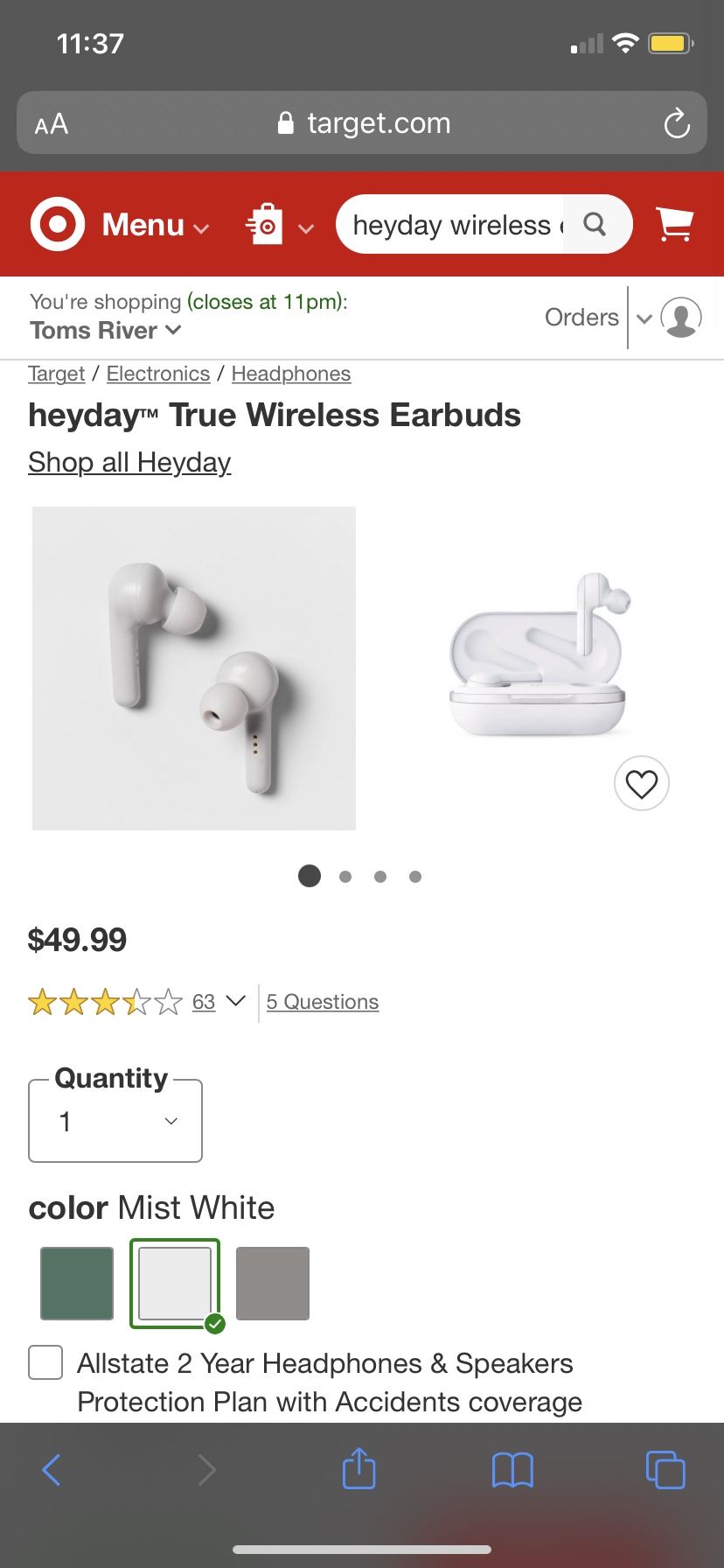The height and width of the screenshot is (1568, 724).
Task: Select the gray color swatch
Action: point(273,1283)
